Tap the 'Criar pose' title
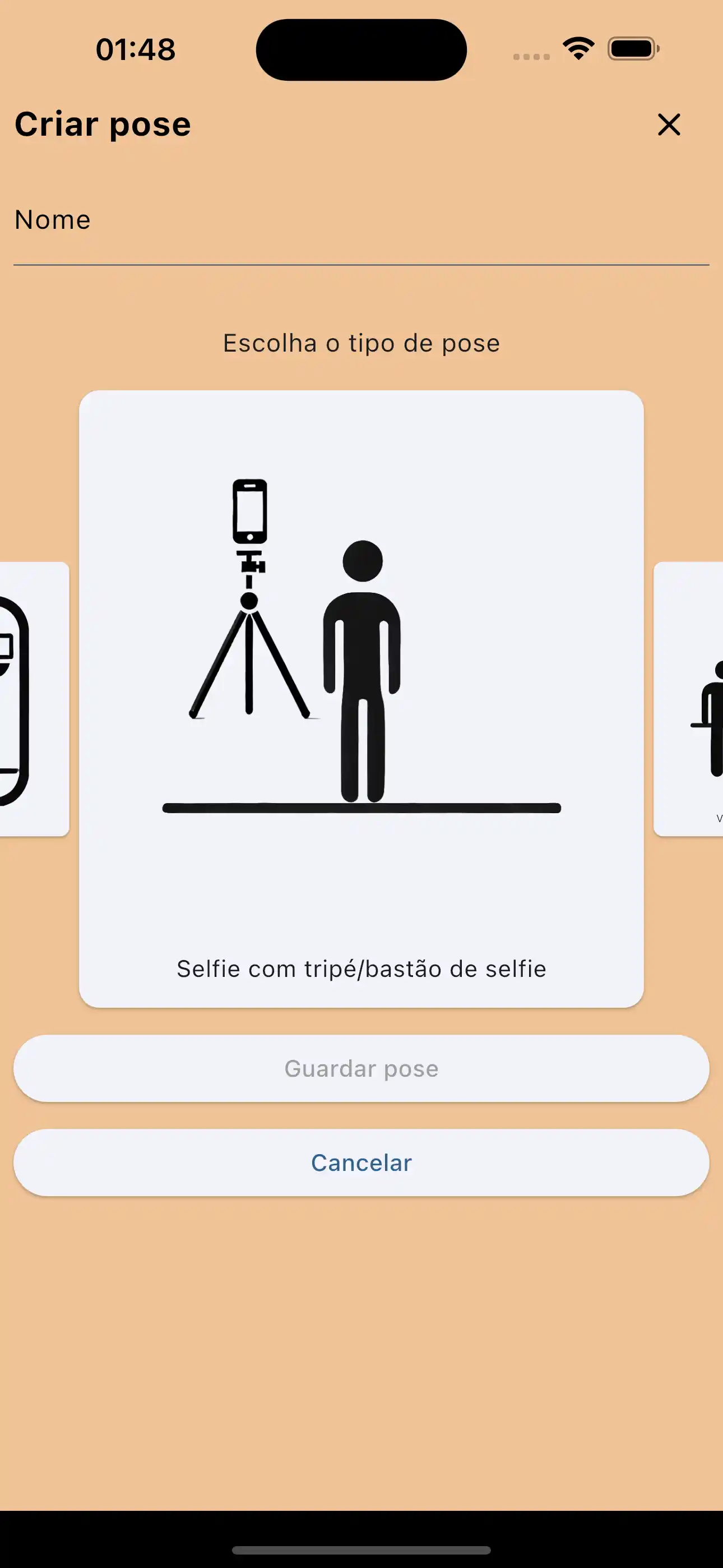Screen dimensions: 723x1568 coord(102,124)
